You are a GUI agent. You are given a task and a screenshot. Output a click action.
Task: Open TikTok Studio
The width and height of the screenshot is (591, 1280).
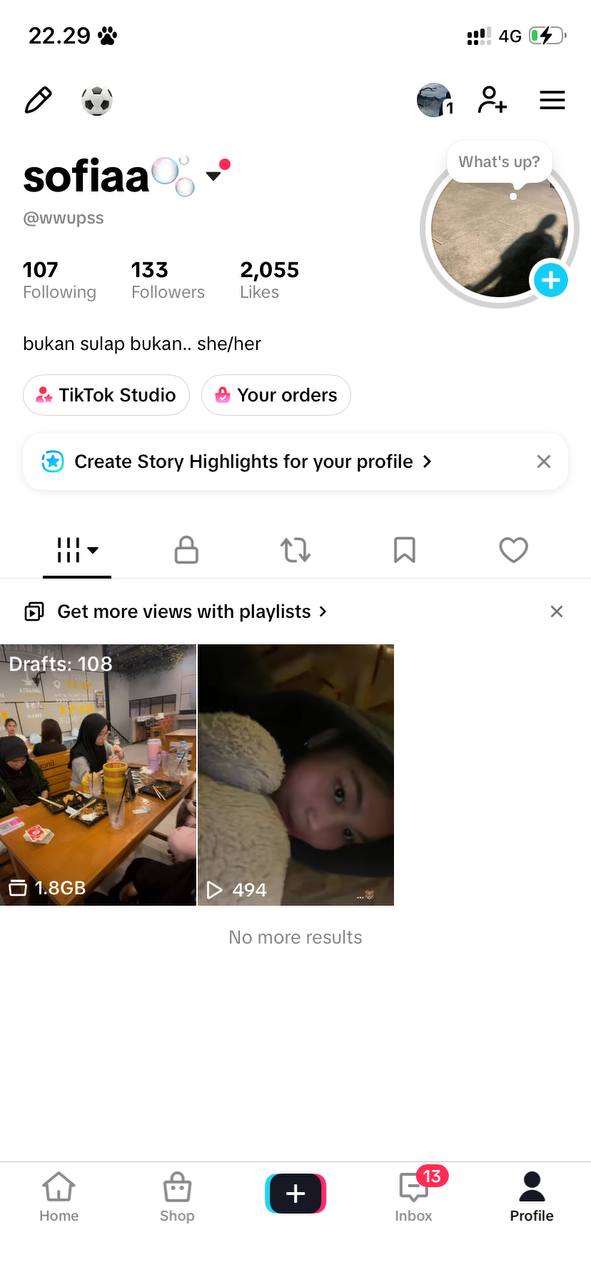(106, 395)
